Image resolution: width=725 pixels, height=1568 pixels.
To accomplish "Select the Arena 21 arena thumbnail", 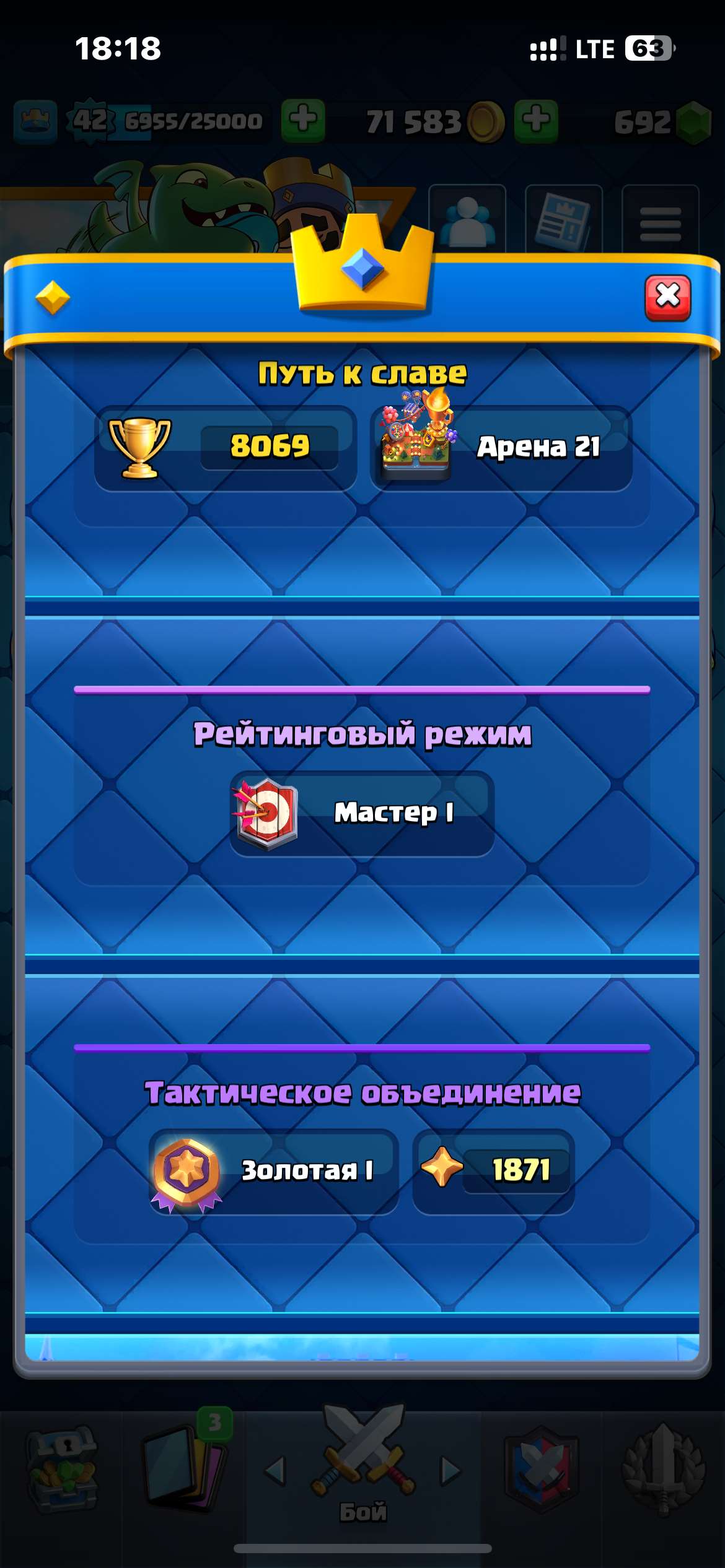I will click(x=414, y=438).
